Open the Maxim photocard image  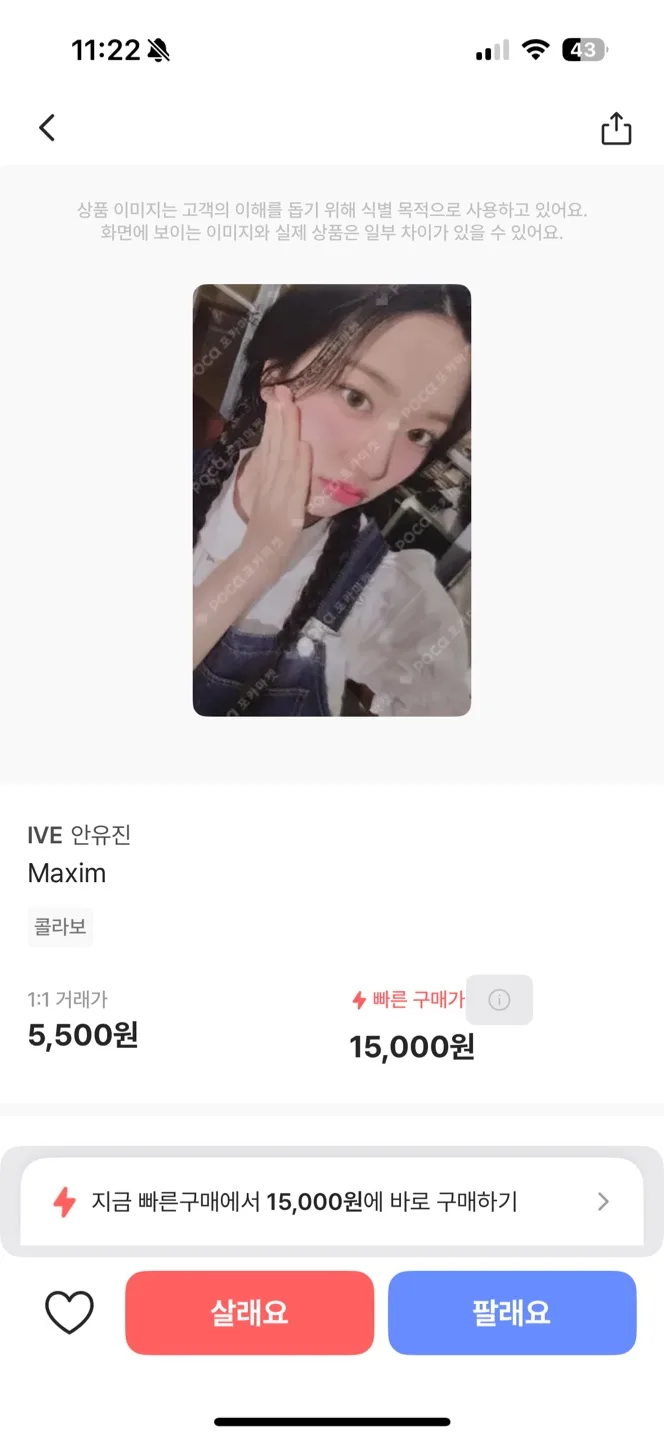[x=331, y=500]
